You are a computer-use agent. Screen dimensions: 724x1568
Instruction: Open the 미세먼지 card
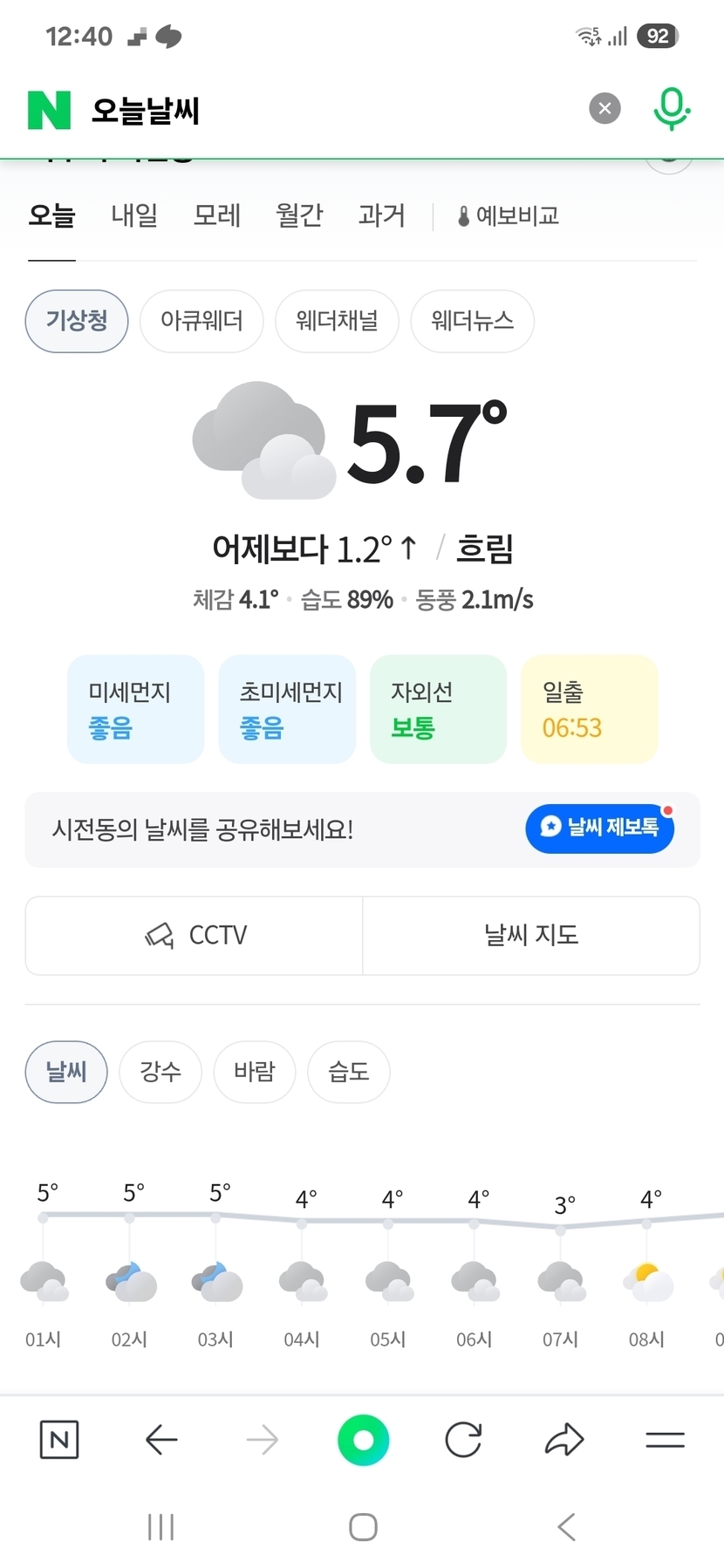click(x=135, y=709)
